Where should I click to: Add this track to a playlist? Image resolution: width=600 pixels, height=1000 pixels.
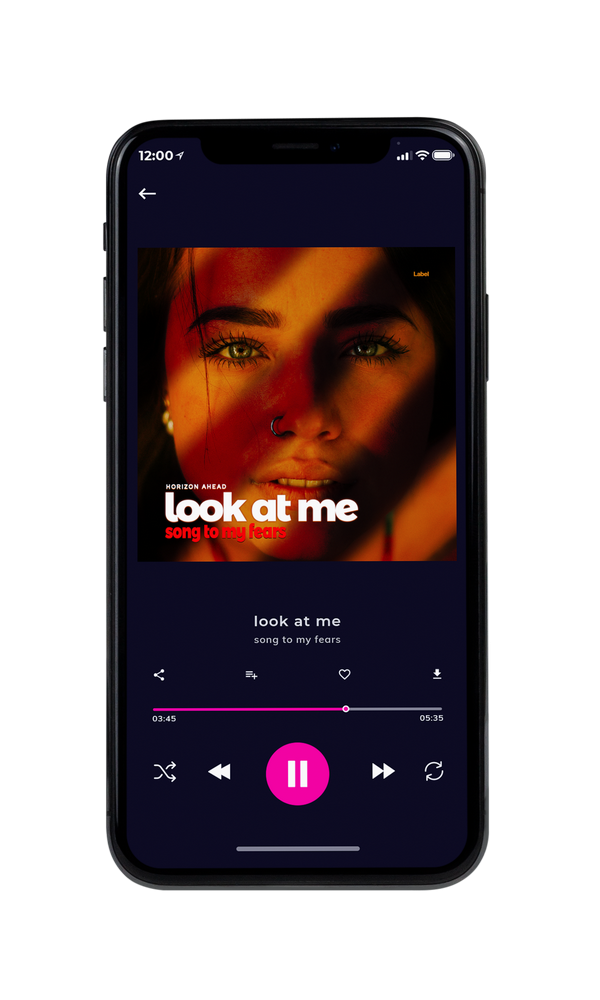(251, 675)
